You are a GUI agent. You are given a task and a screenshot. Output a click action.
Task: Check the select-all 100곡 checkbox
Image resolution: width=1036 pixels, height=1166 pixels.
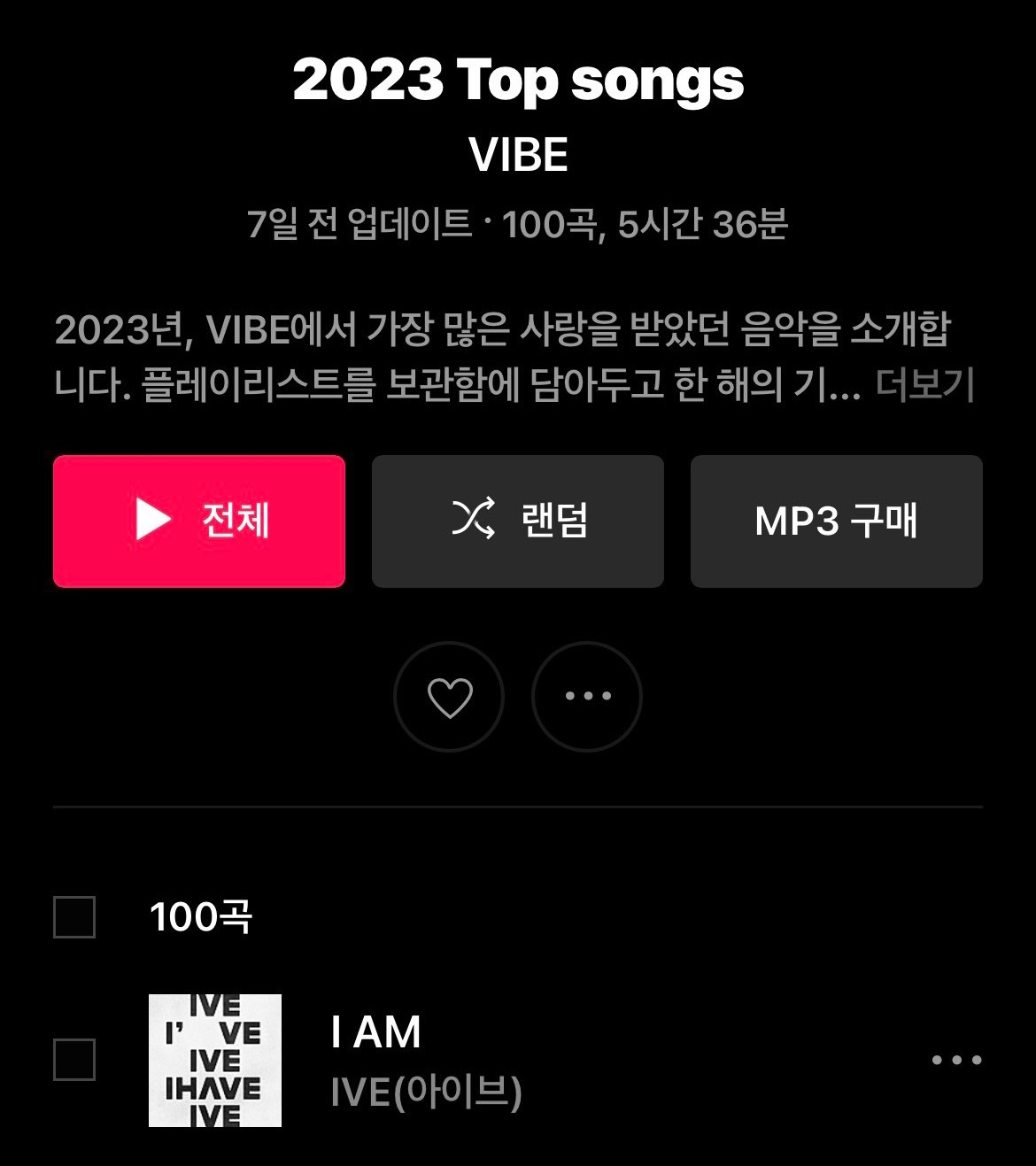(74, 917)
